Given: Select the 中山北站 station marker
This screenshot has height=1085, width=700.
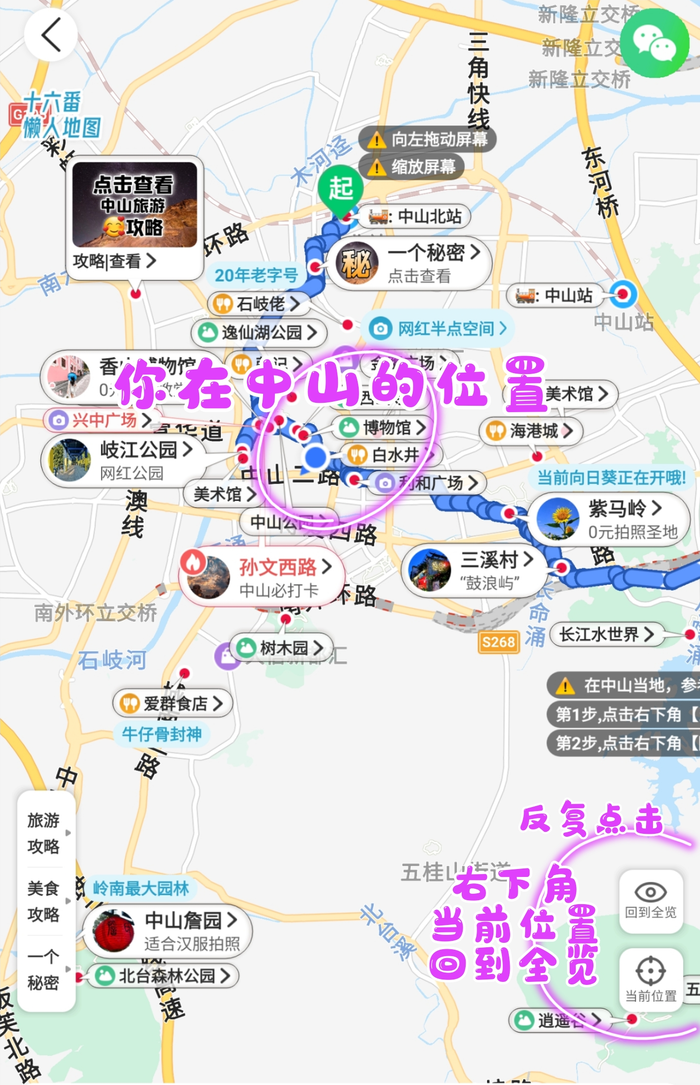Looking at the screenshot, I should point(418,216).
